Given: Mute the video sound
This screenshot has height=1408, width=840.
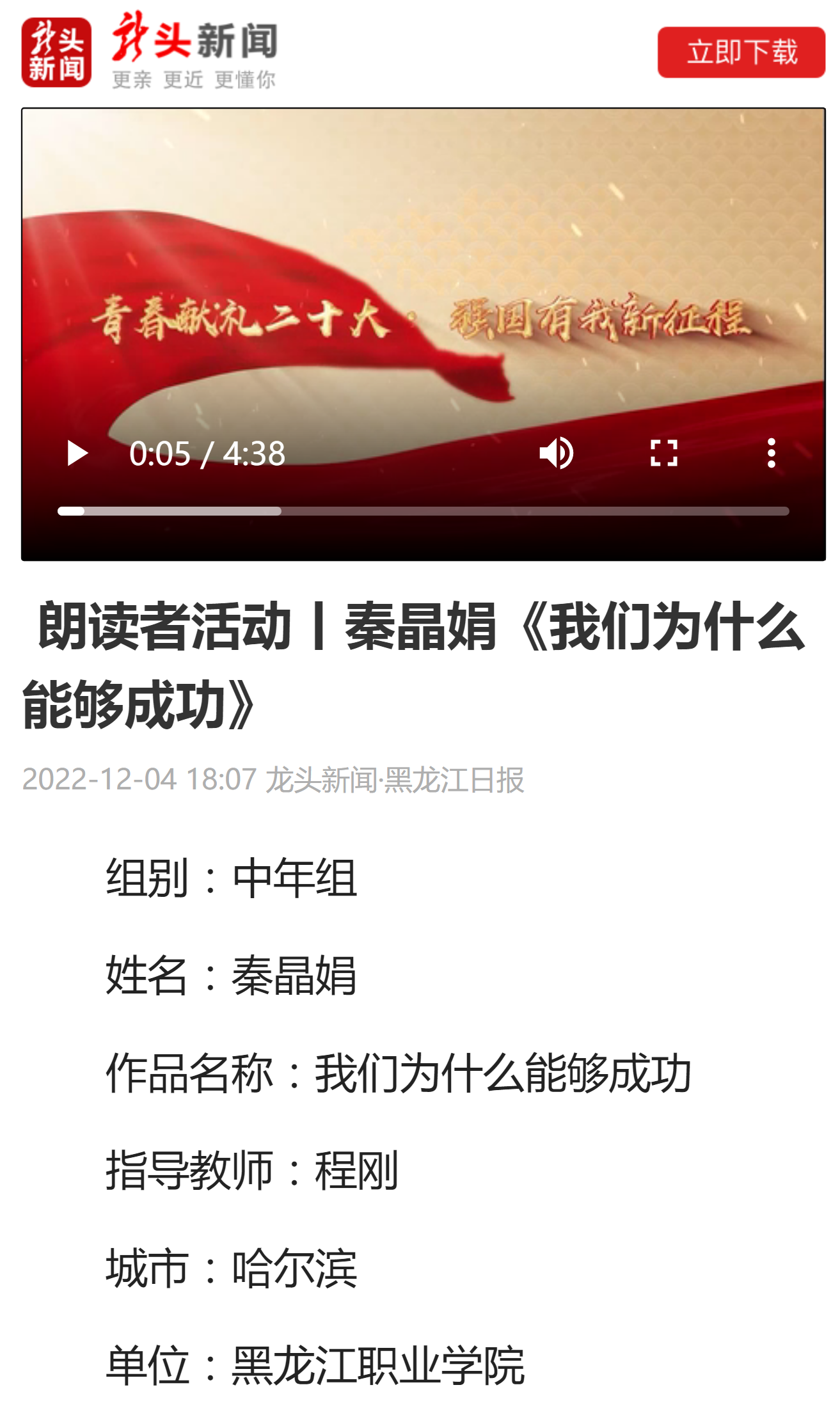Looking at the screenshot, I should 556,454.
